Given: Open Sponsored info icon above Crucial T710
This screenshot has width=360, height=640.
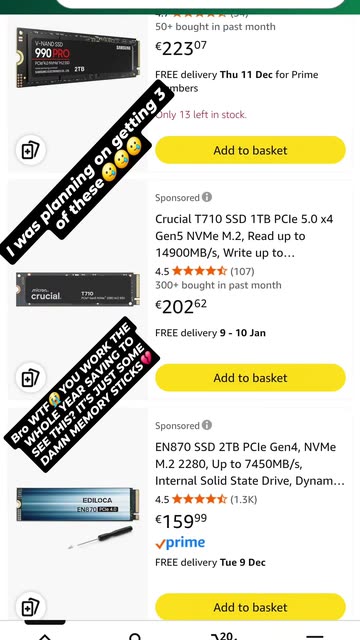Looking at the screenshot, I should [207, 197].
